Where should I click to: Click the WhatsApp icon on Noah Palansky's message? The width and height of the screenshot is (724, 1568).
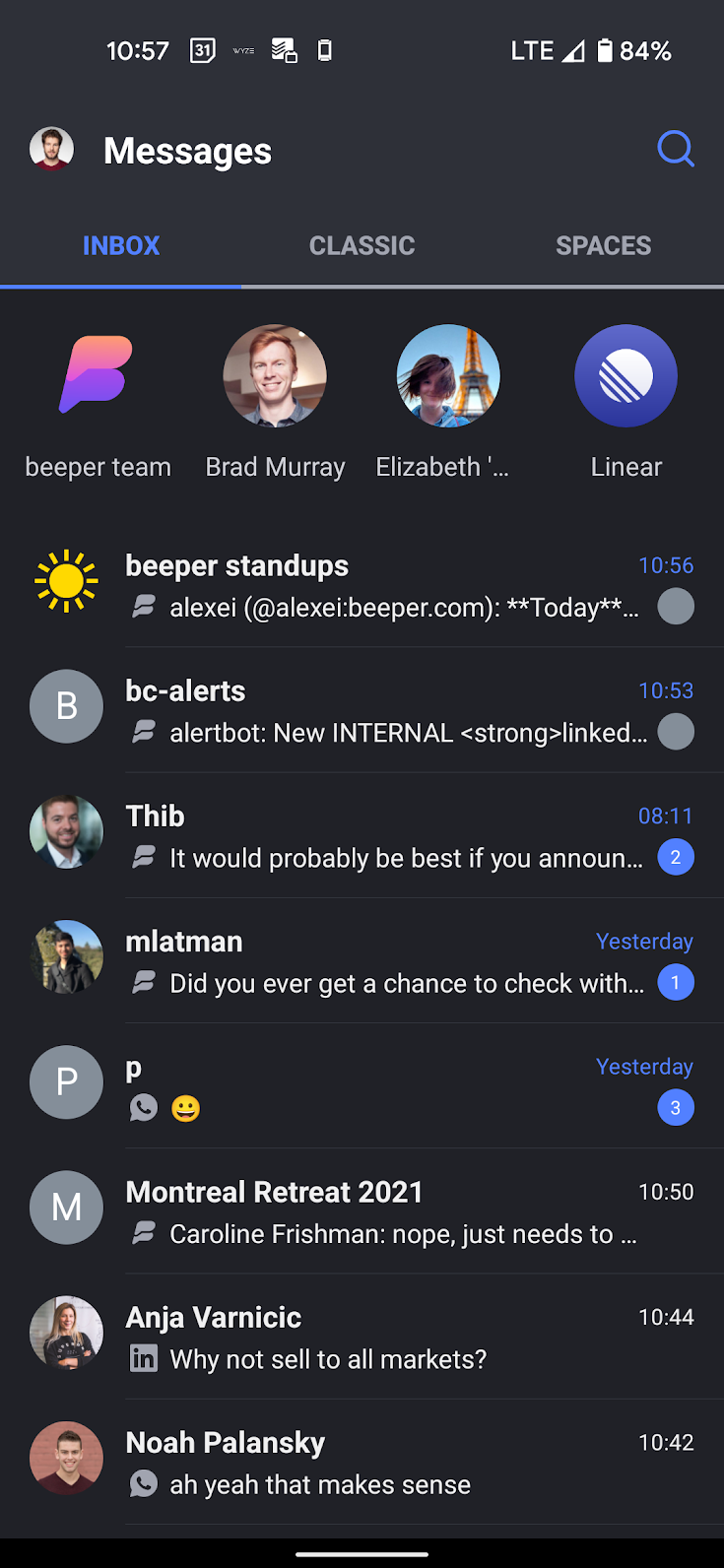tap(143, 1483)
